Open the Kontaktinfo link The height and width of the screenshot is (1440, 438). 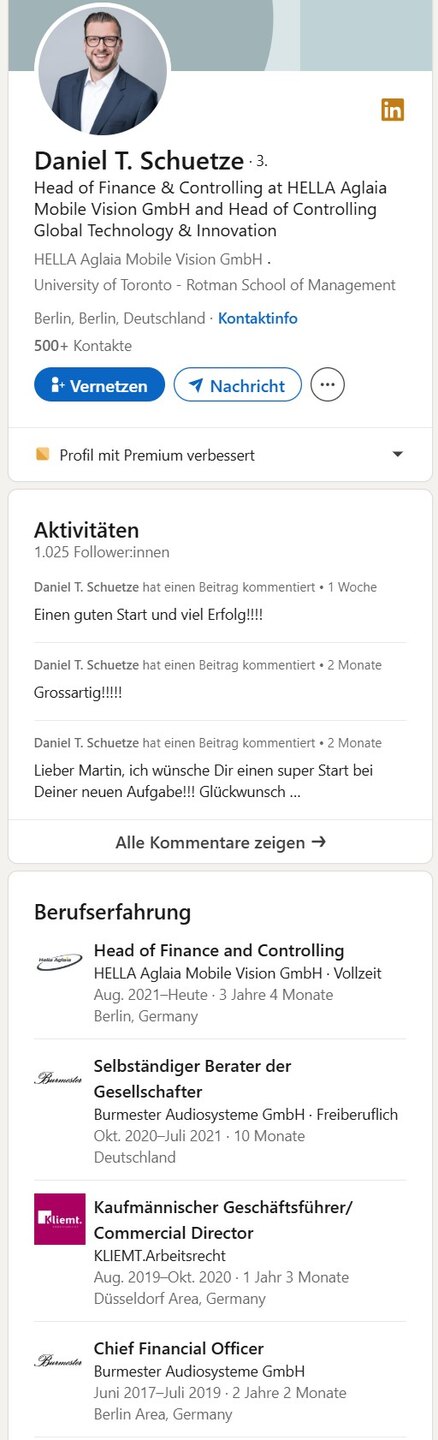tap(257, 319)
